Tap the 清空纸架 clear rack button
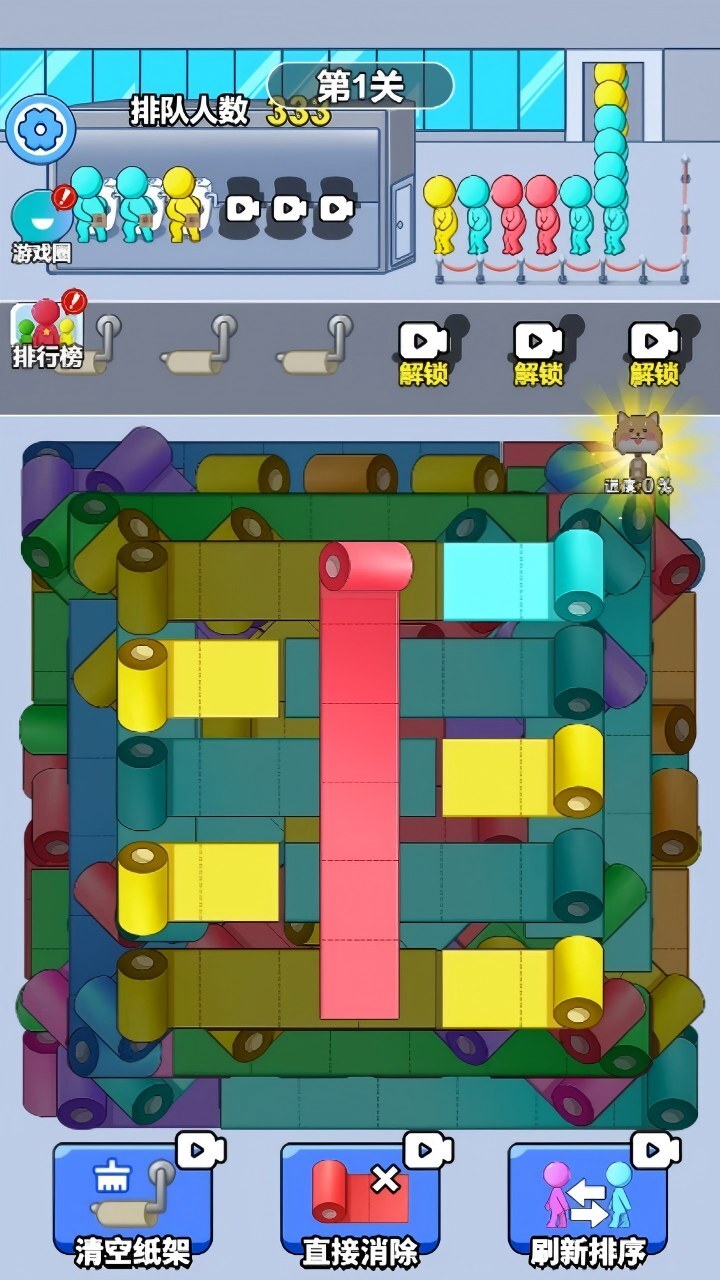The image size is (720, 1280). 133,1207
